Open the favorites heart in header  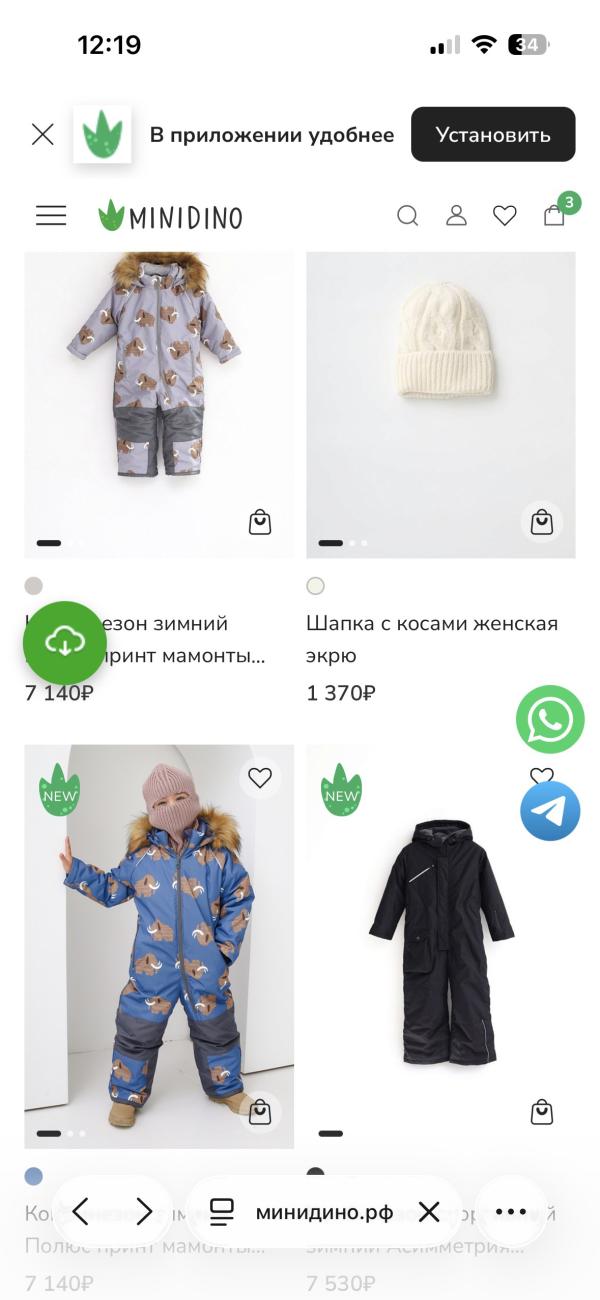505,215
